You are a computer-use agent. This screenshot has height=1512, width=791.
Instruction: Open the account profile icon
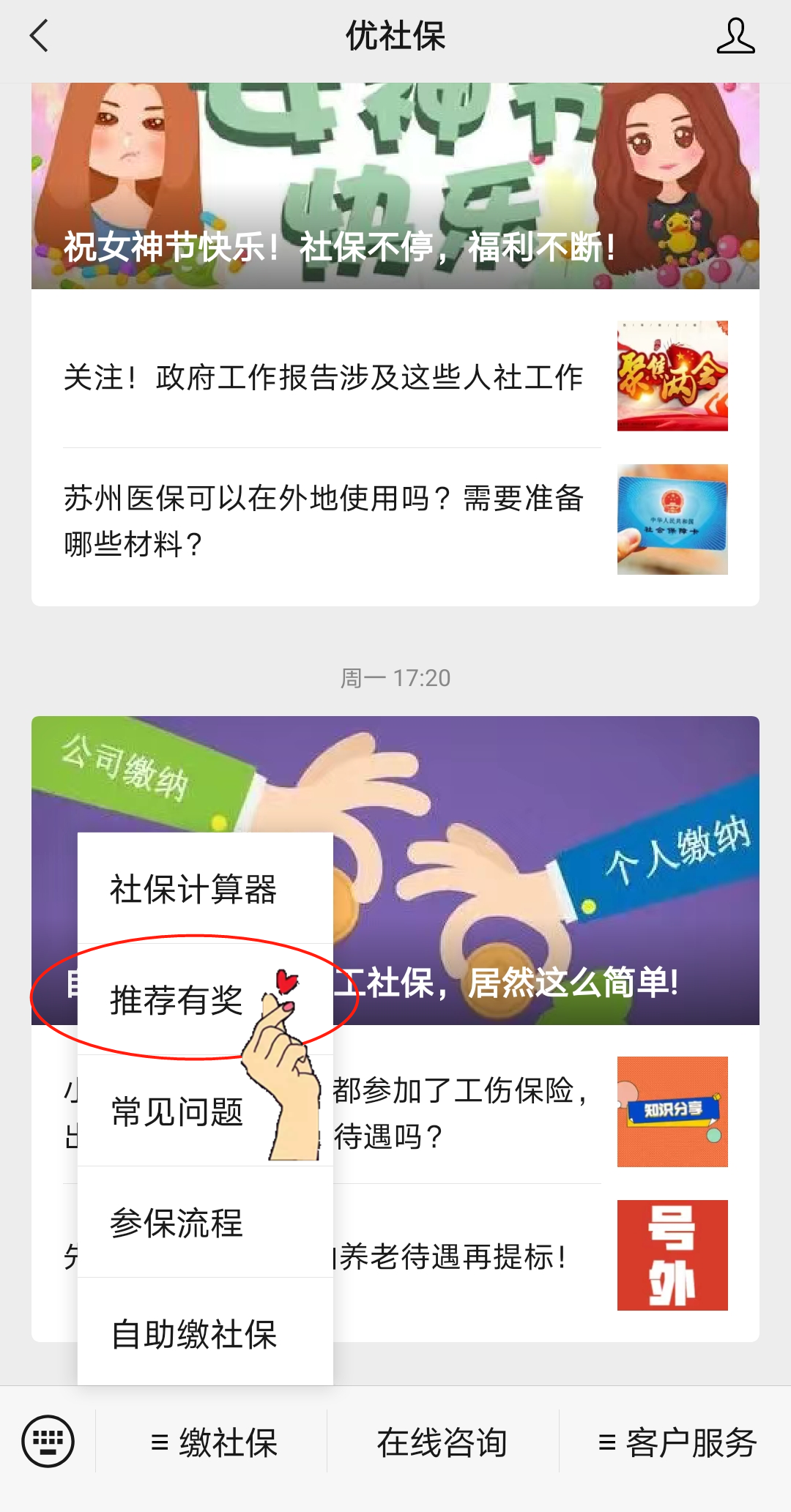[x=735, y=36]
